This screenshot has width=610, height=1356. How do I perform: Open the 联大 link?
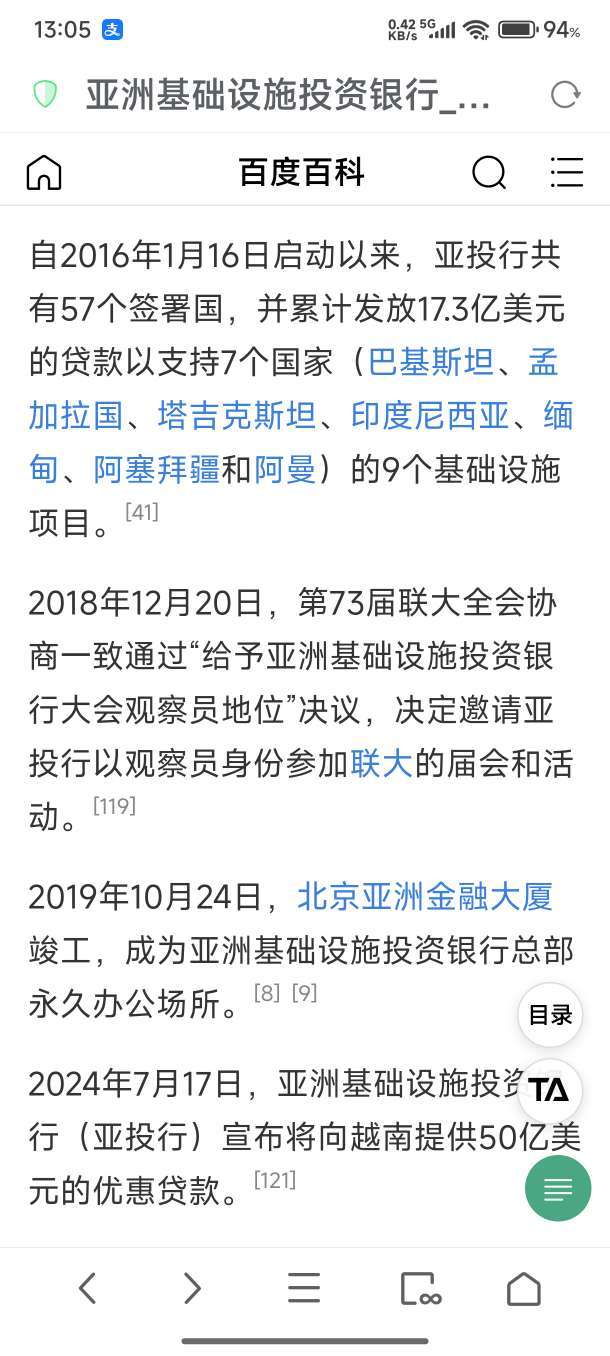pos(381,765)
